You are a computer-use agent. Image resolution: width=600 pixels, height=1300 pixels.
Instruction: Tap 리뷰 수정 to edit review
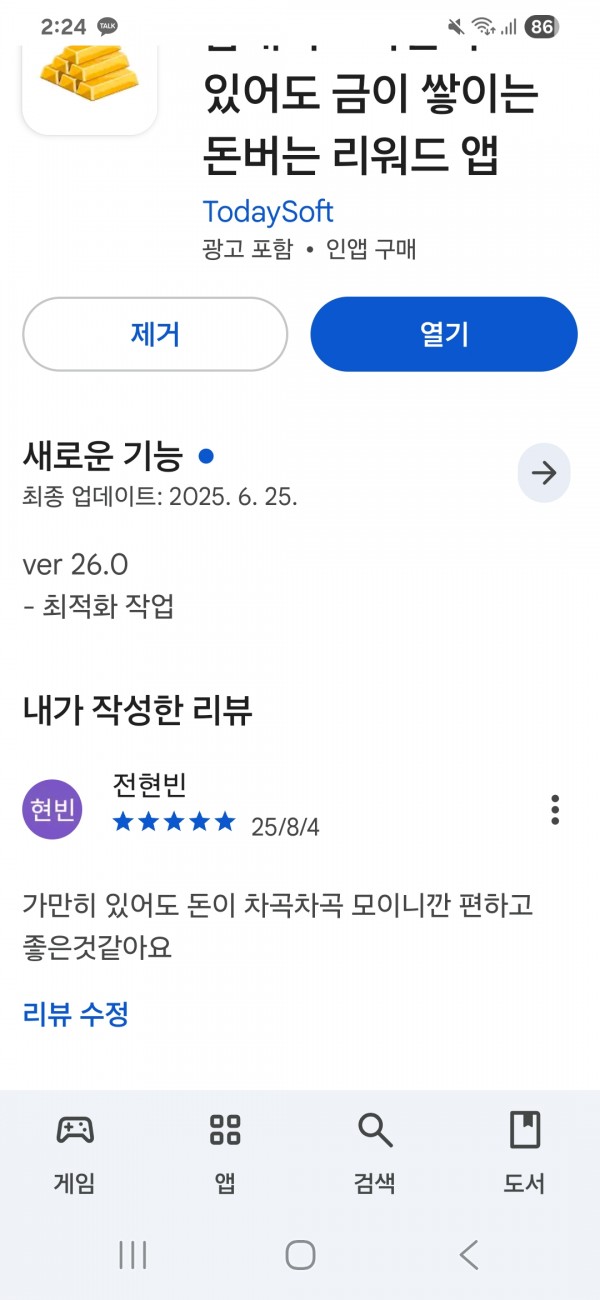point(76,1014)
